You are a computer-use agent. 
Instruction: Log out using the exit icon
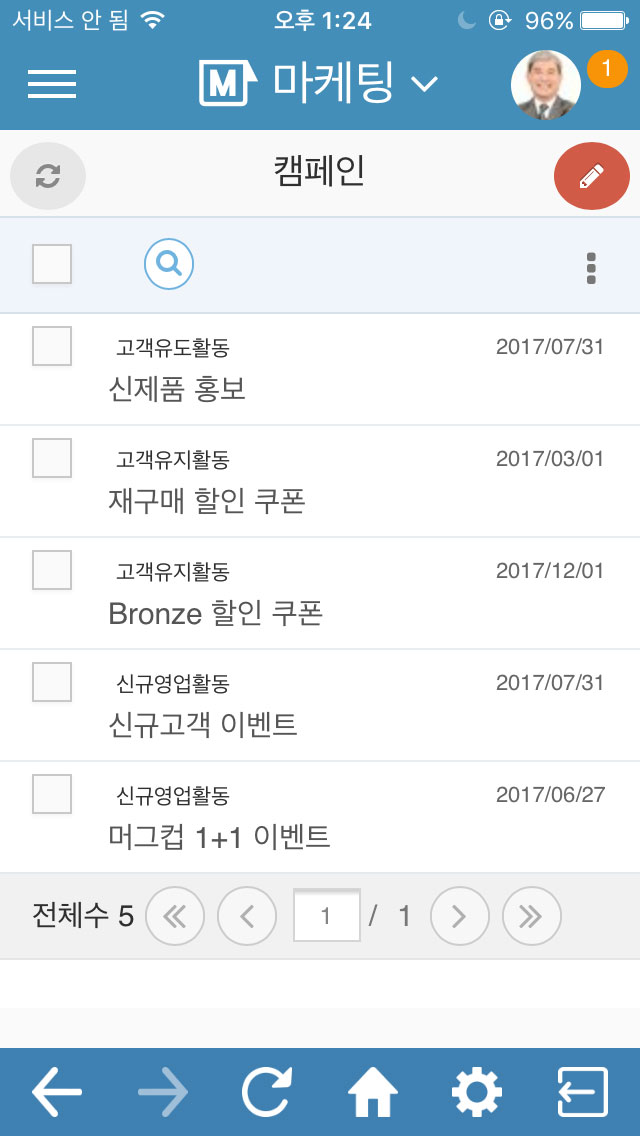coord(583,1092)
